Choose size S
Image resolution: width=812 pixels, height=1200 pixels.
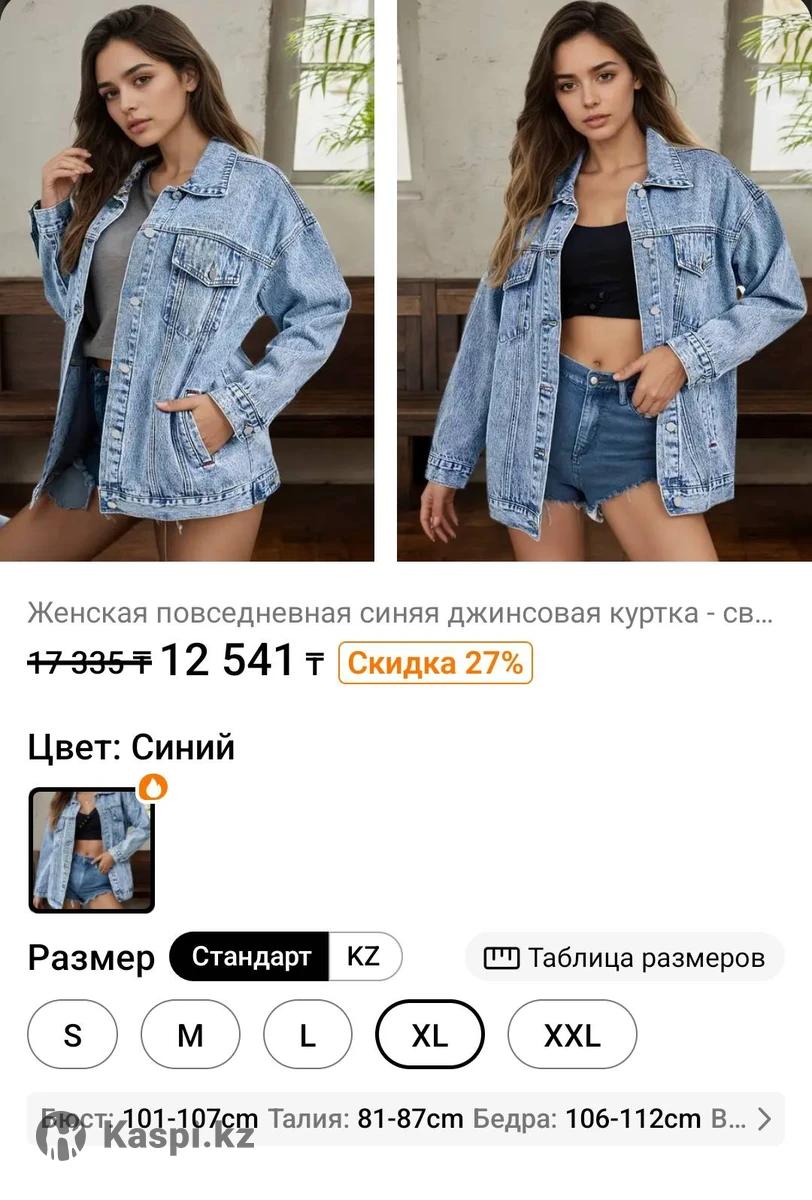click(x=72, y=1035)
